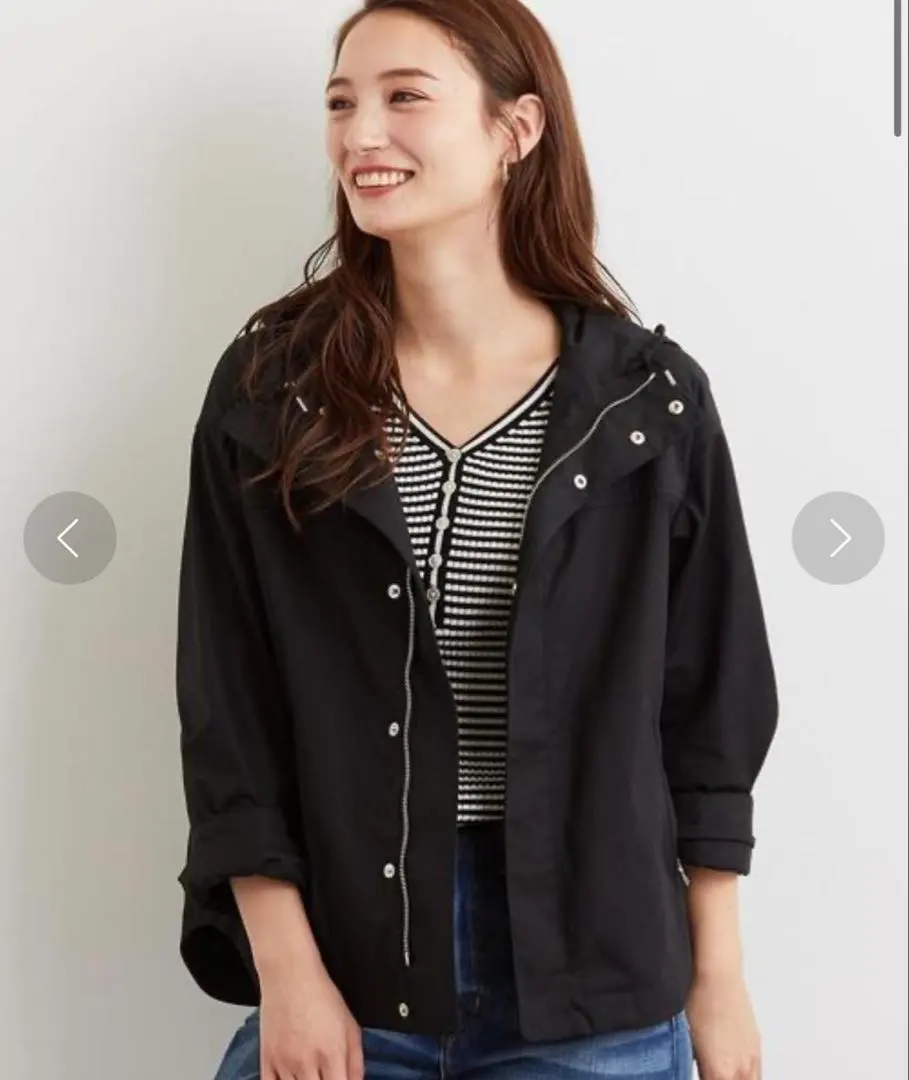The width and height of the screenshot is (909, 1080).
Task: Show the next product photo
Action: click(838, 538)
